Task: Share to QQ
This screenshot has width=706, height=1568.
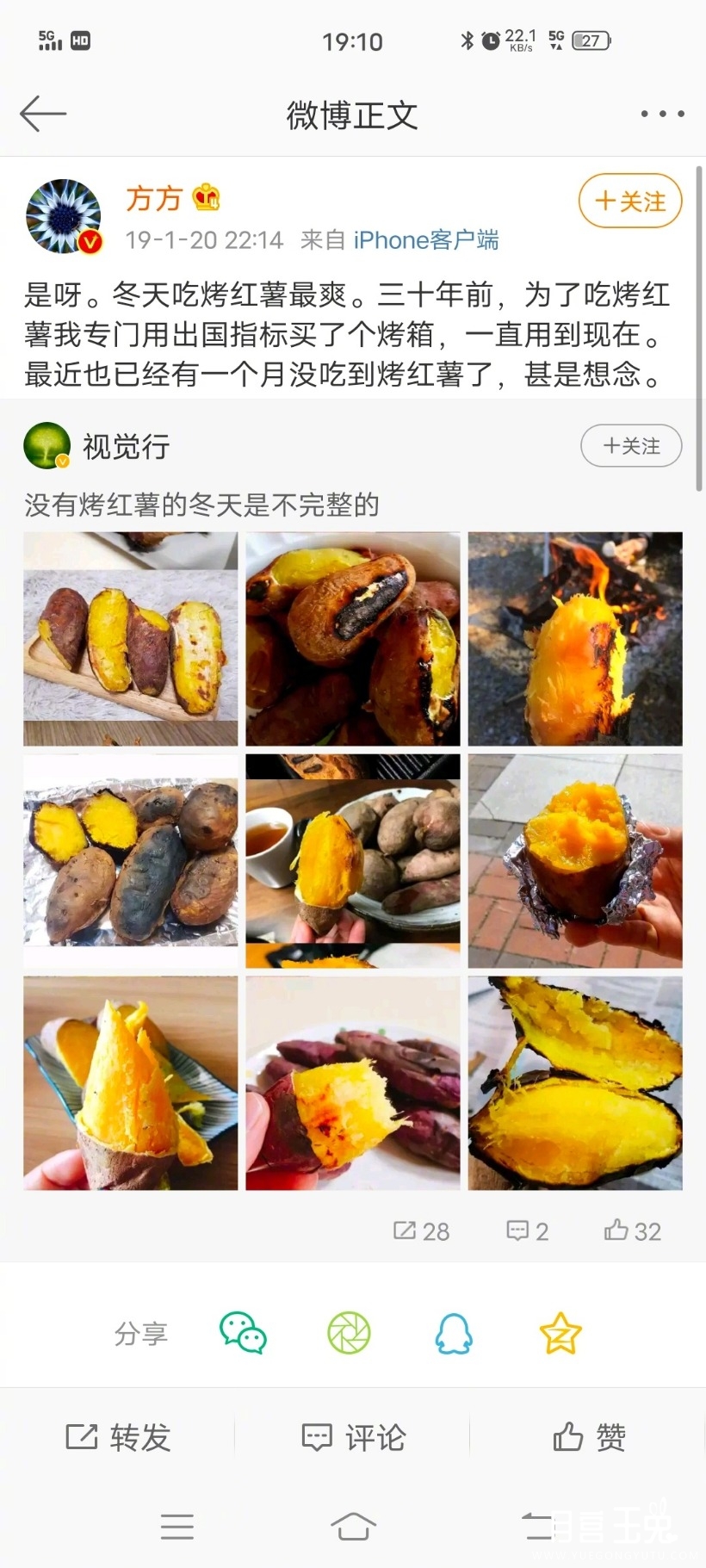Action: pos(454,1333)
